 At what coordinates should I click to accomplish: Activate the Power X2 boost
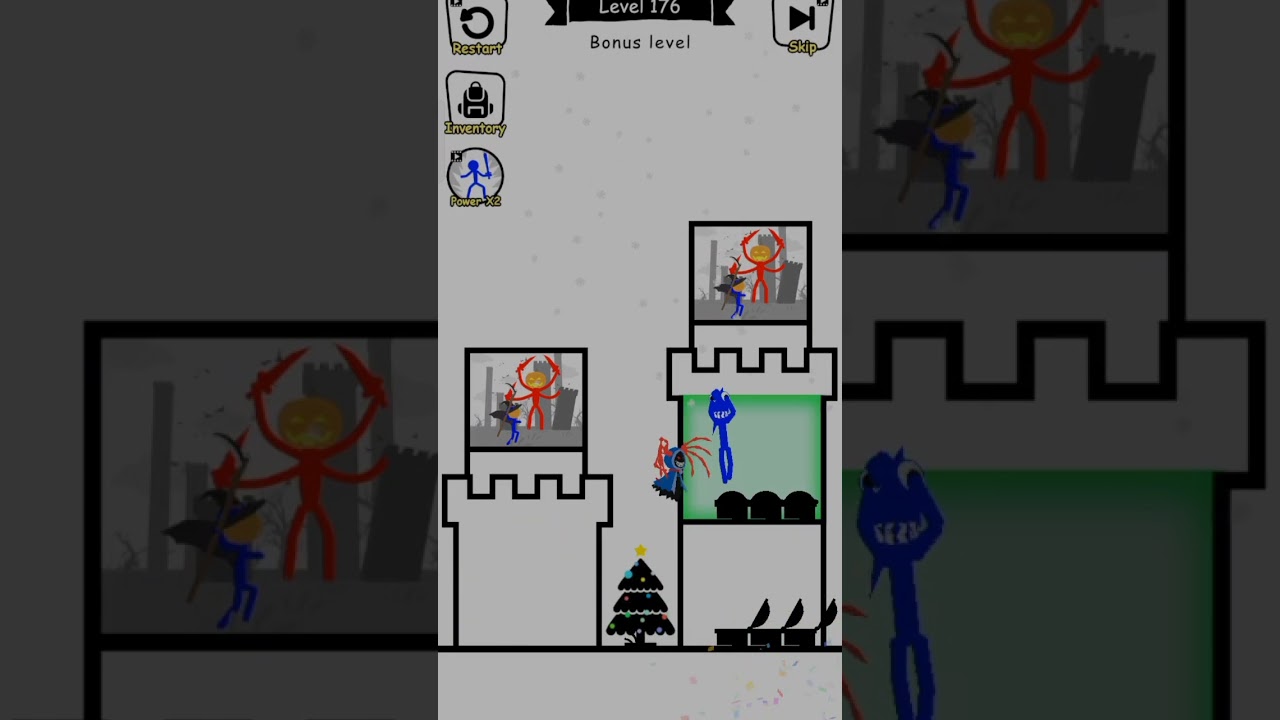475,177
